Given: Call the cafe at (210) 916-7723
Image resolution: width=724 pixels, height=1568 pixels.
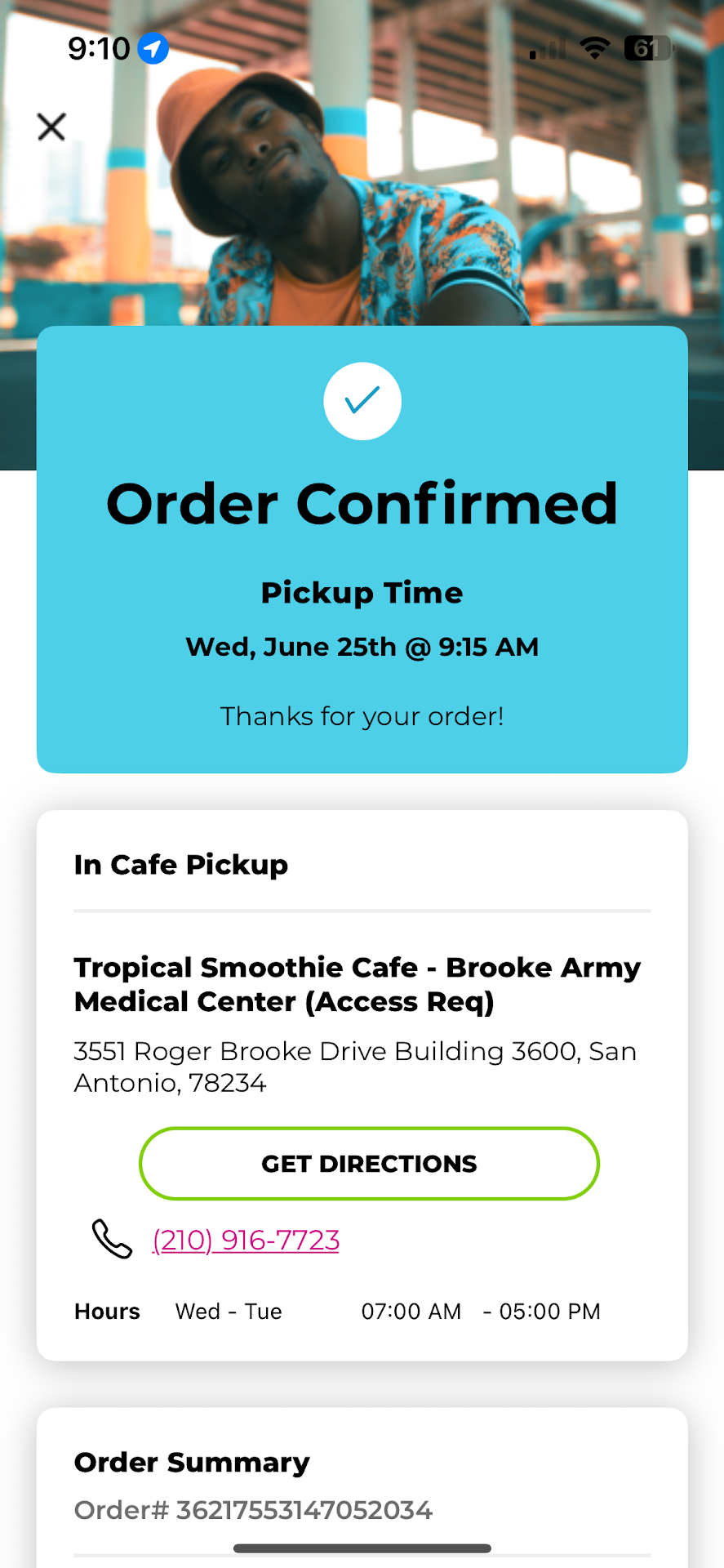Looking at the screenshot, I should click(x=246, y=1240).
